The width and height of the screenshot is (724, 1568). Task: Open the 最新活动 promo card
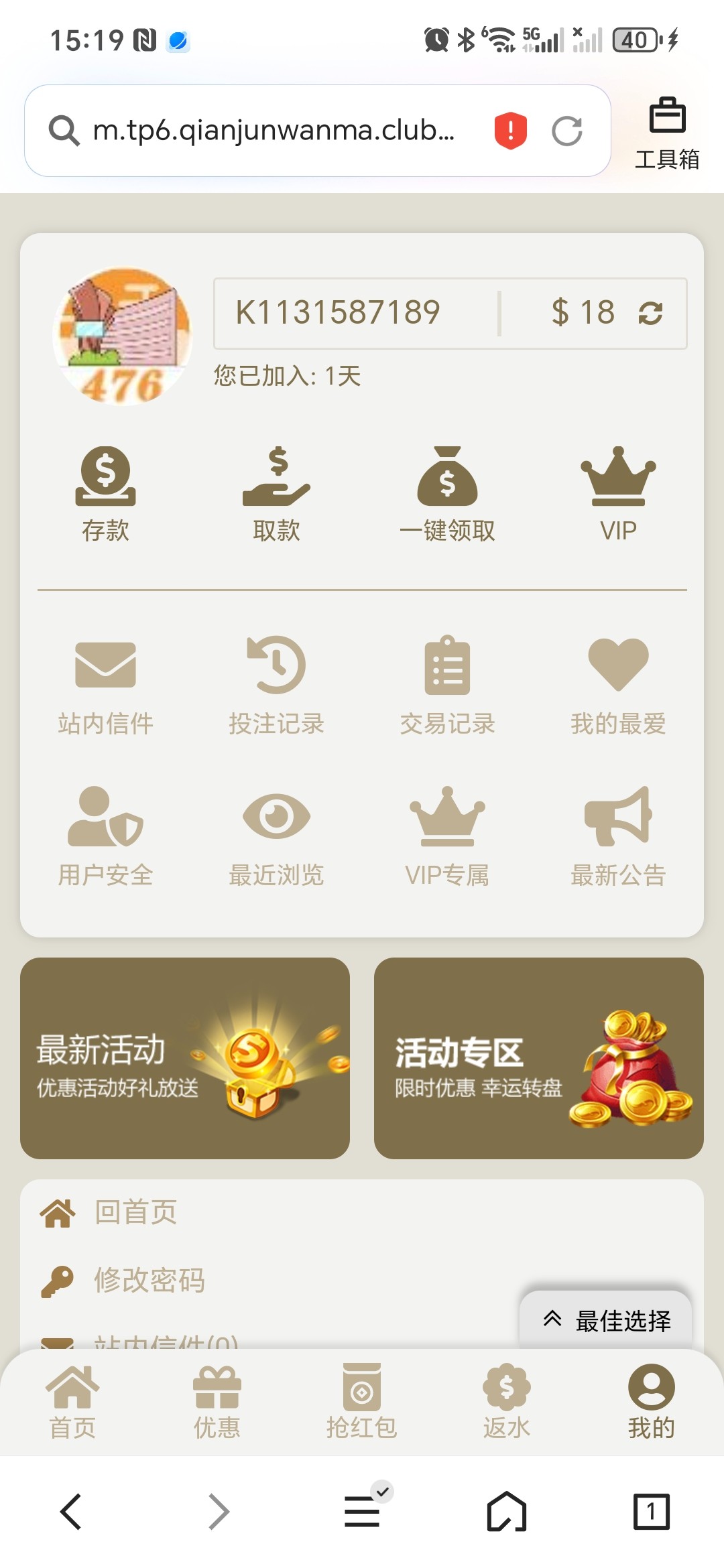(x=185, y=1058)
